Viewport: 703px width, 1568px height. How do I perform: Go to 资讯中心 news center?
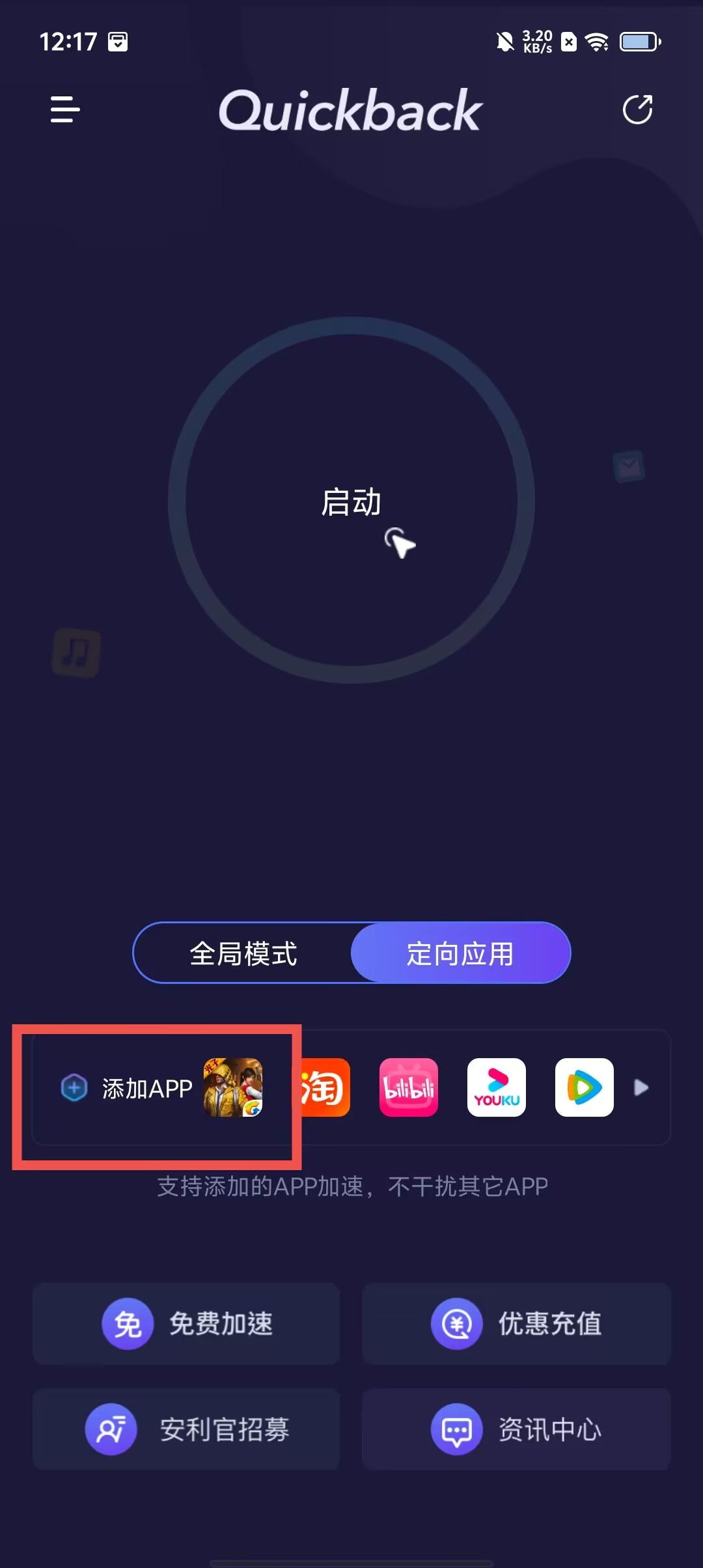click(516, 1429)
